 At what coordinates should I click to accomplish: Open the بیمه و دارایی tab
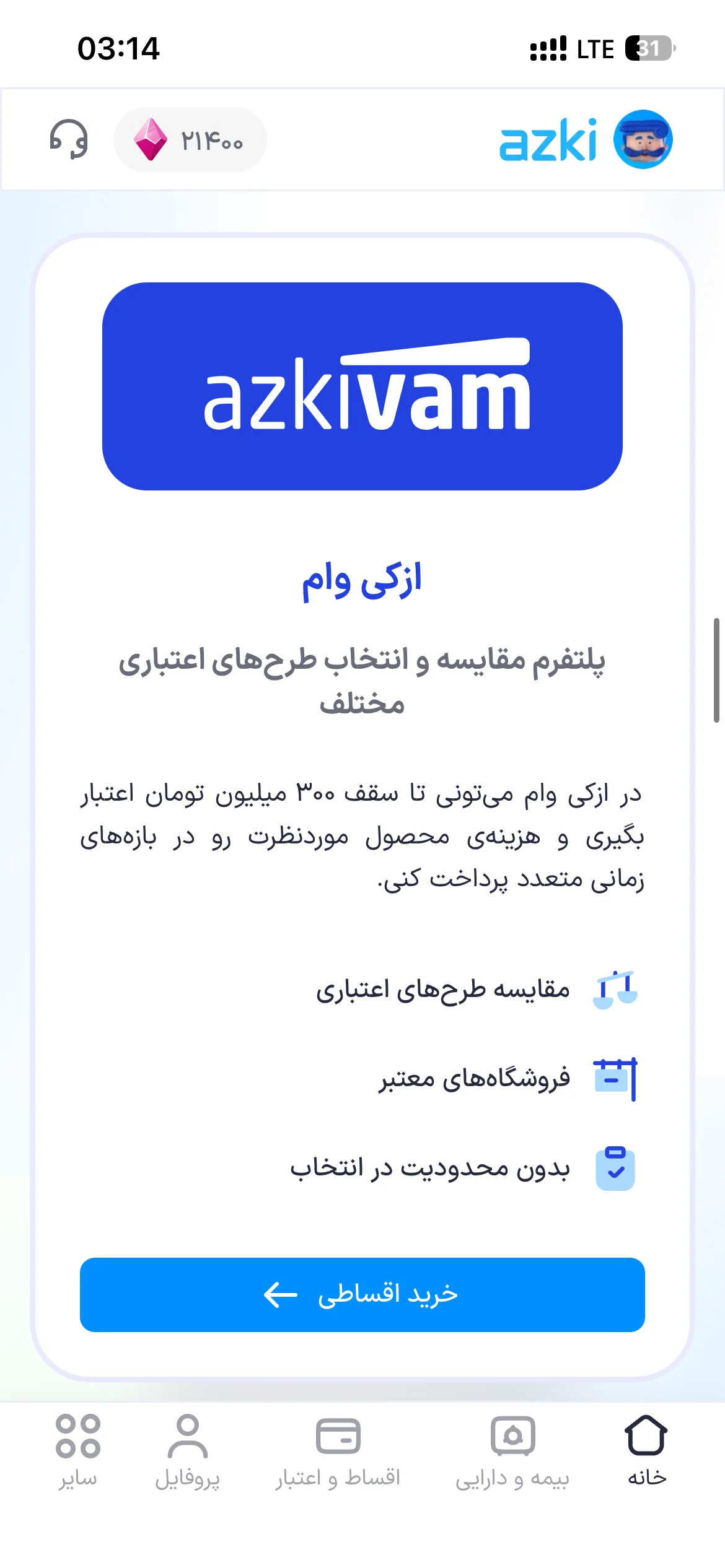click(512, 1451)
